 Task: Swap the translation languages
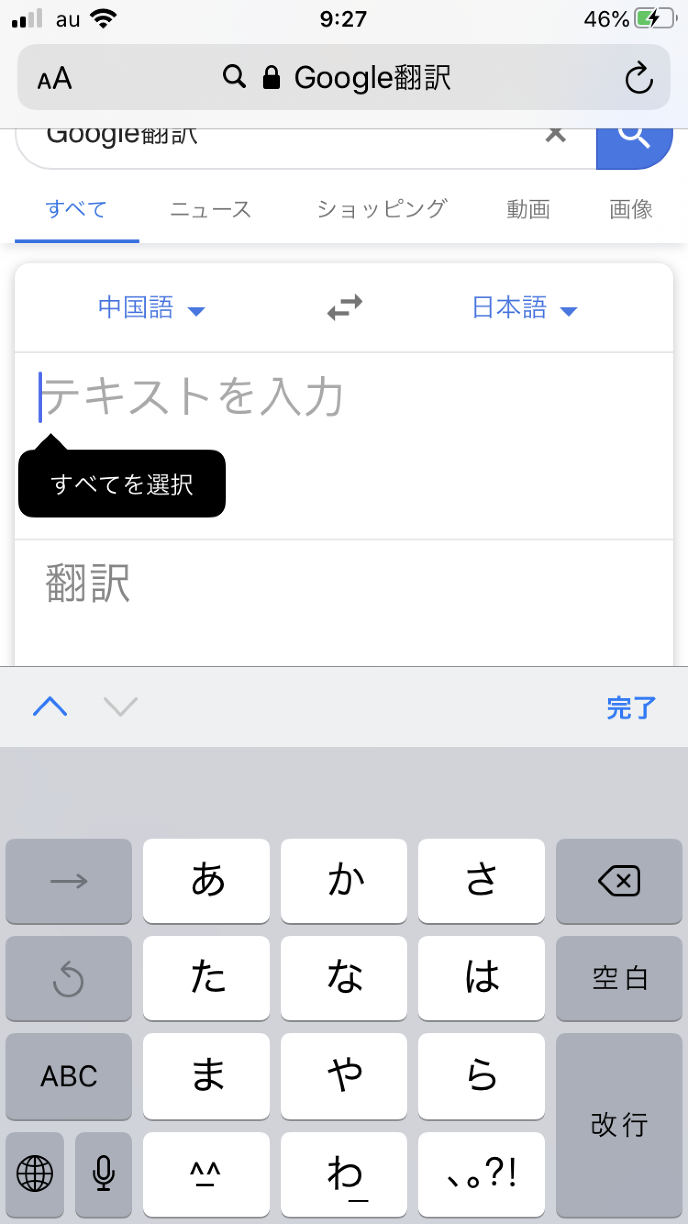pos(344,308)
